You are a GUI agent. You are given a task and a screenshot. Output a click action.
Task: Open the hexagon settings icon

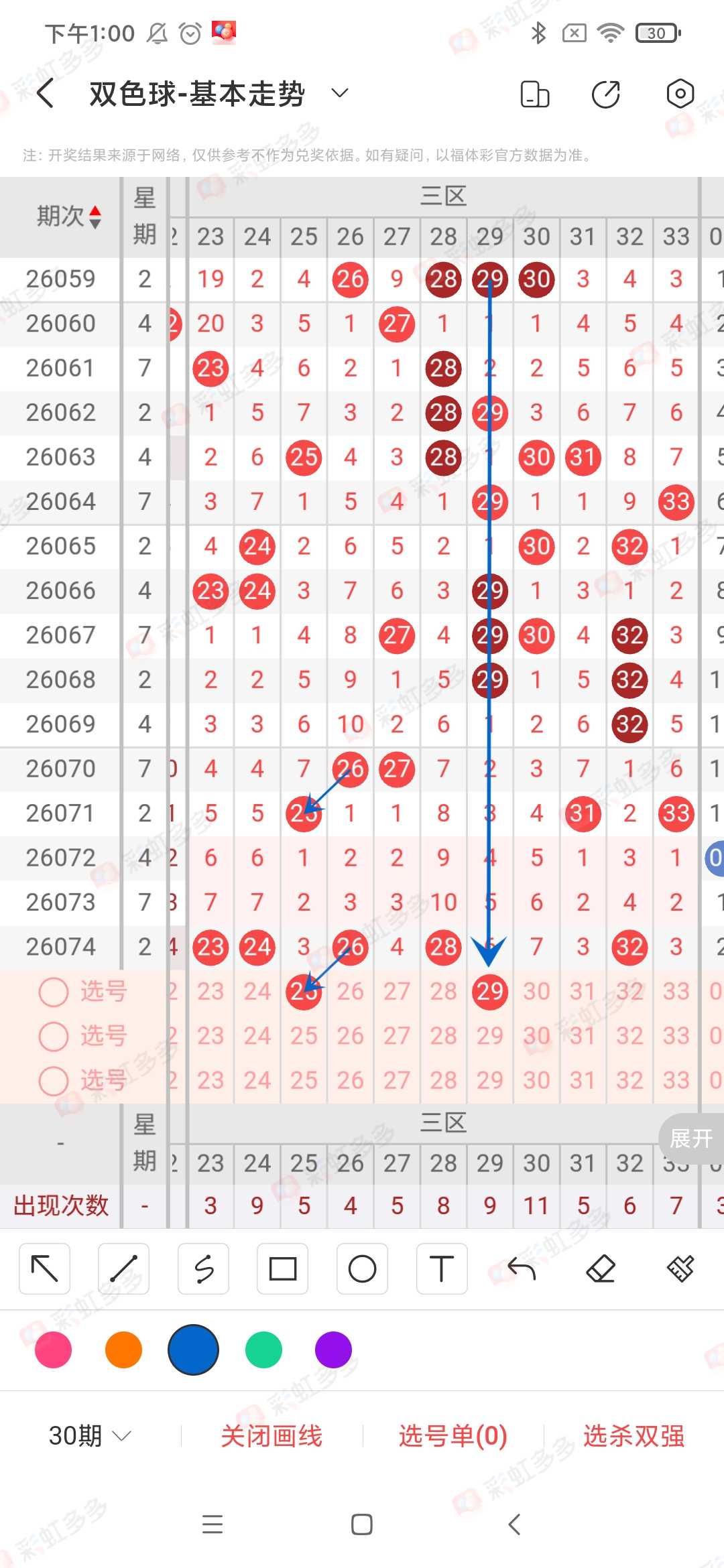point(680,93)
